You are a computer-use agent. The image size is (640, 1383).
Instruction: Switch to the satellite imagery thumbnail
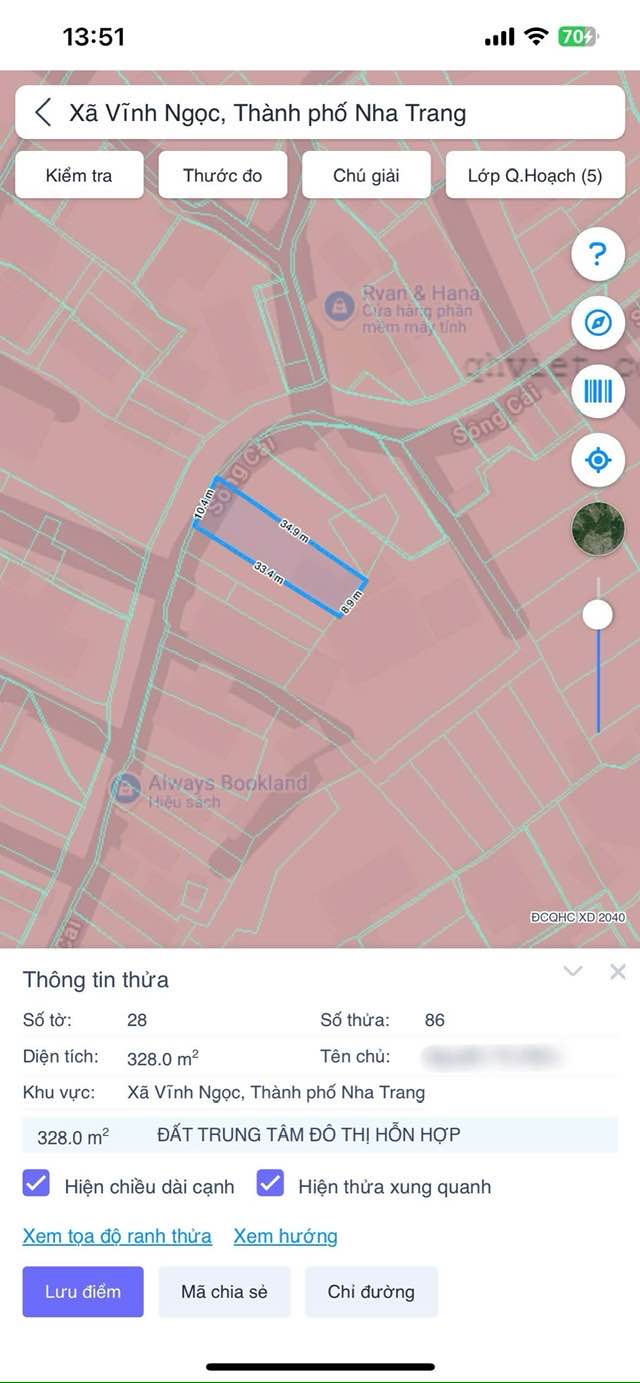coord(598,529)
